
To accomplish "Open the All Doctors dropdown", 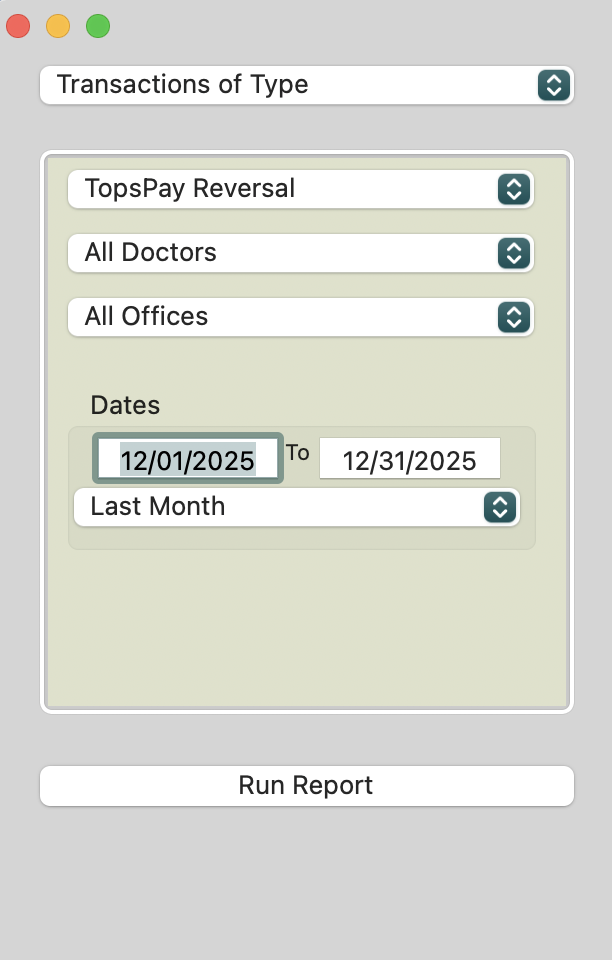I will pos(300,253).
